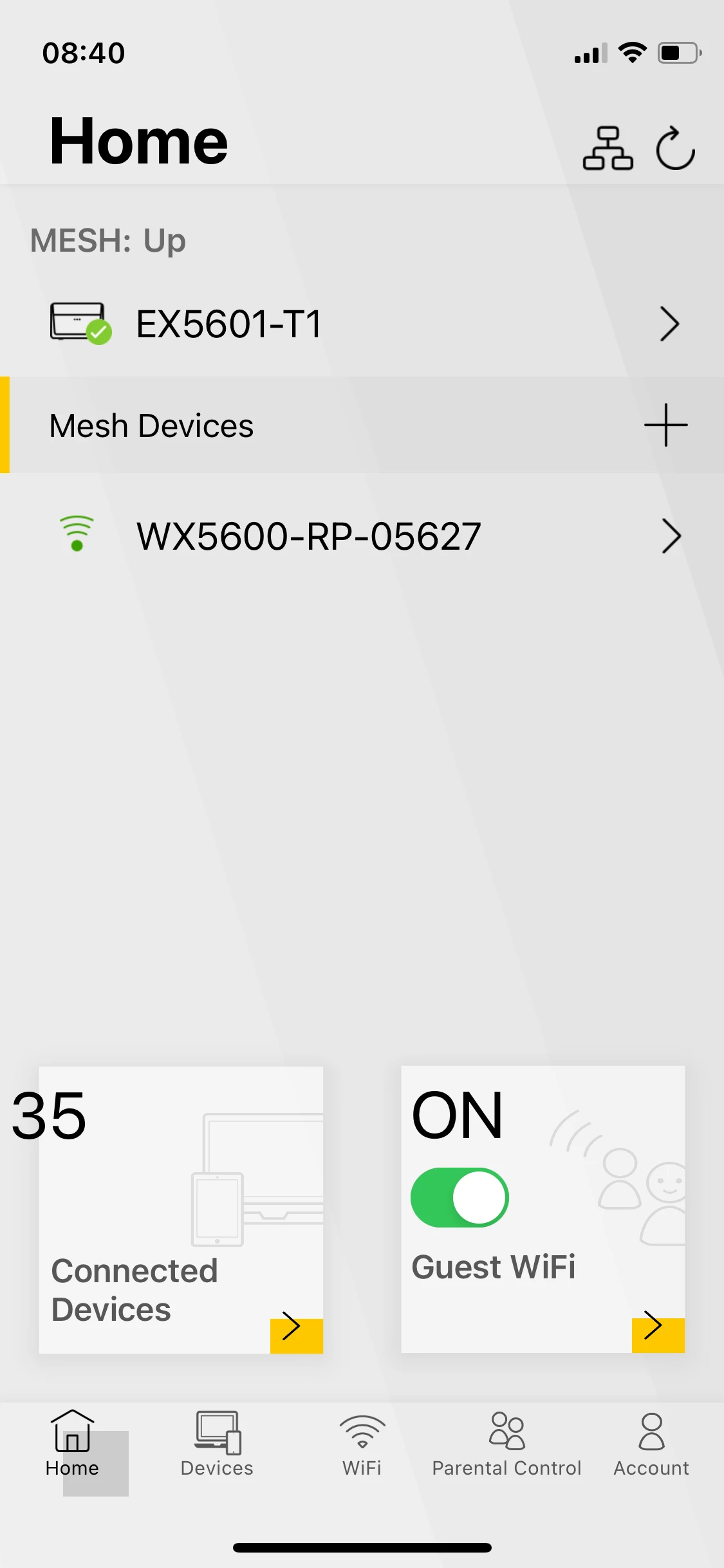724x1568 pixels.
Task: Go to the Parental Control tab
Action: (x=506, y=1444)
